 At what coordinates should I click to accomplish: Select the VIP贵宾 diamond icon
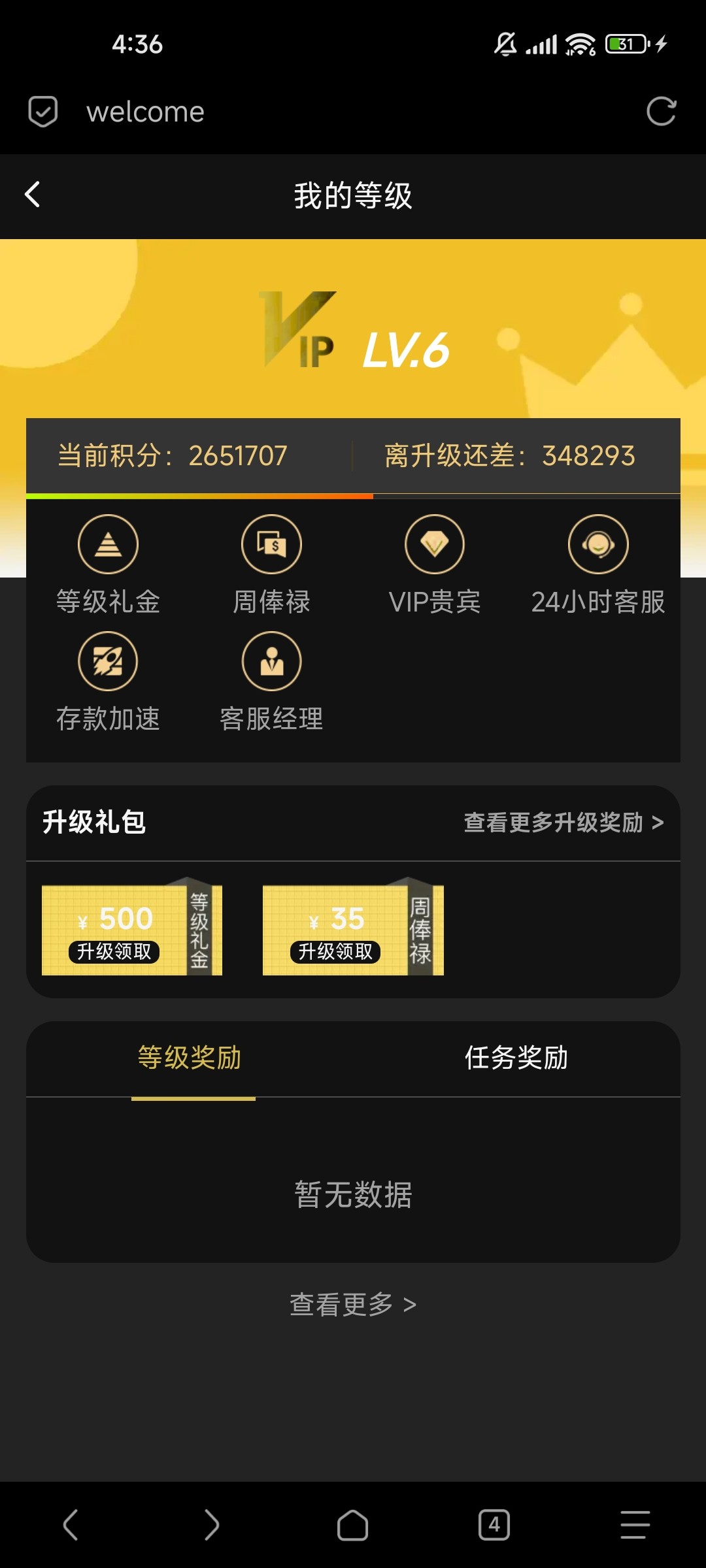(x=435, y=544)
